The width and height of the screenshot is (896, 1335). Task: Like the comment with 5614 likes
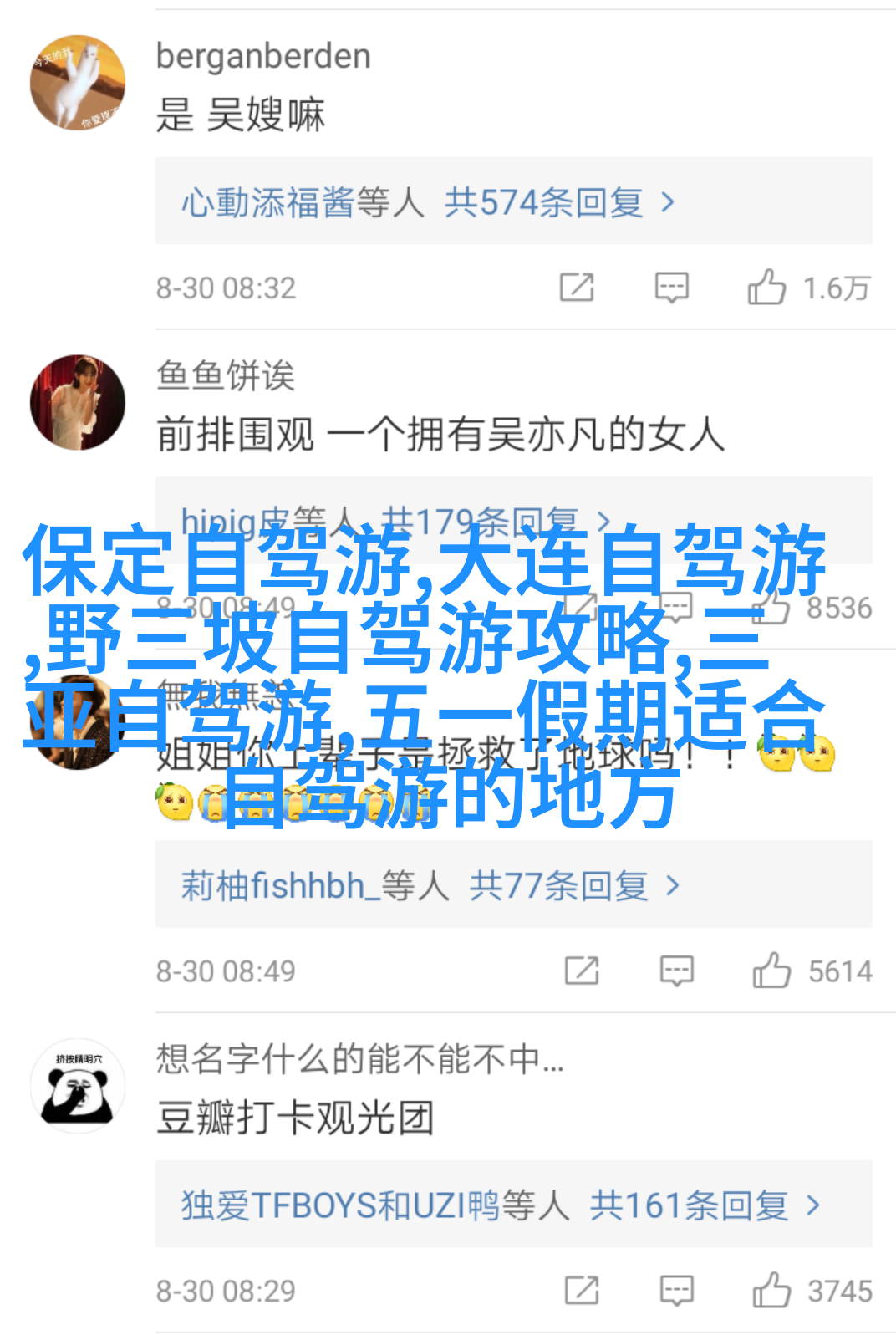pyautogui.click(x=771, y=971)
